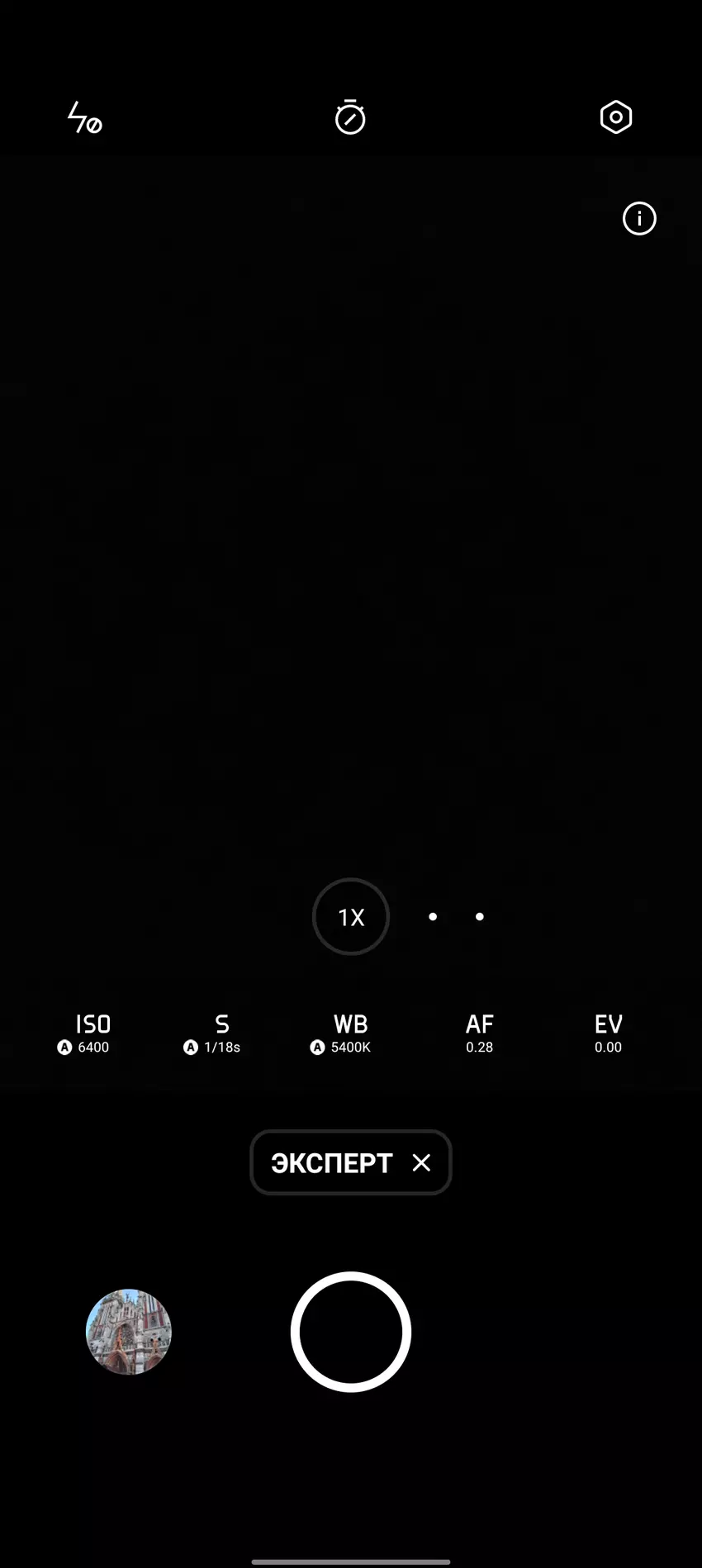The width and height of the screenshot is (702, 1568).
Task: Tap the 1X zoom selector
Action: tap(350, 917)
